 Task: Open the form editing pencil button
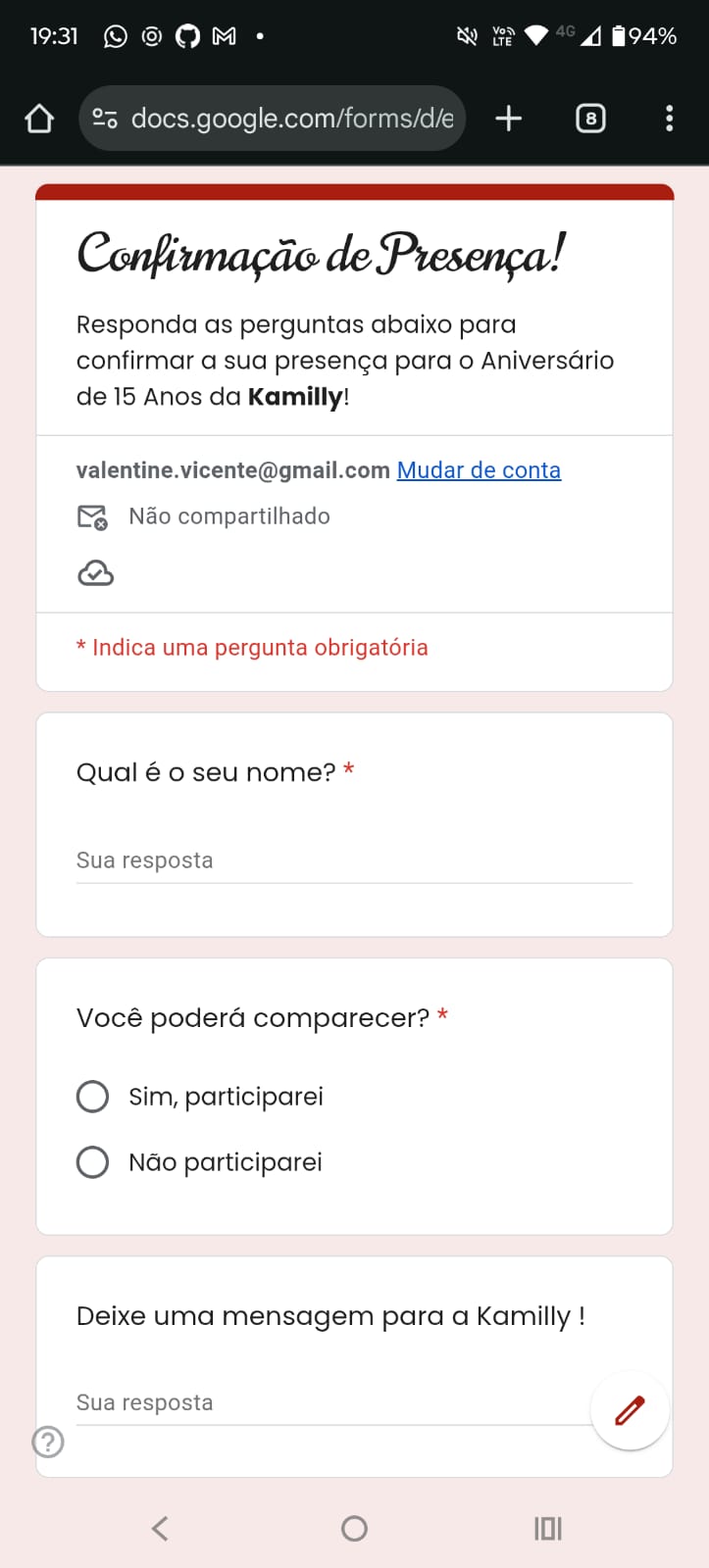[x=630, y=1410]
